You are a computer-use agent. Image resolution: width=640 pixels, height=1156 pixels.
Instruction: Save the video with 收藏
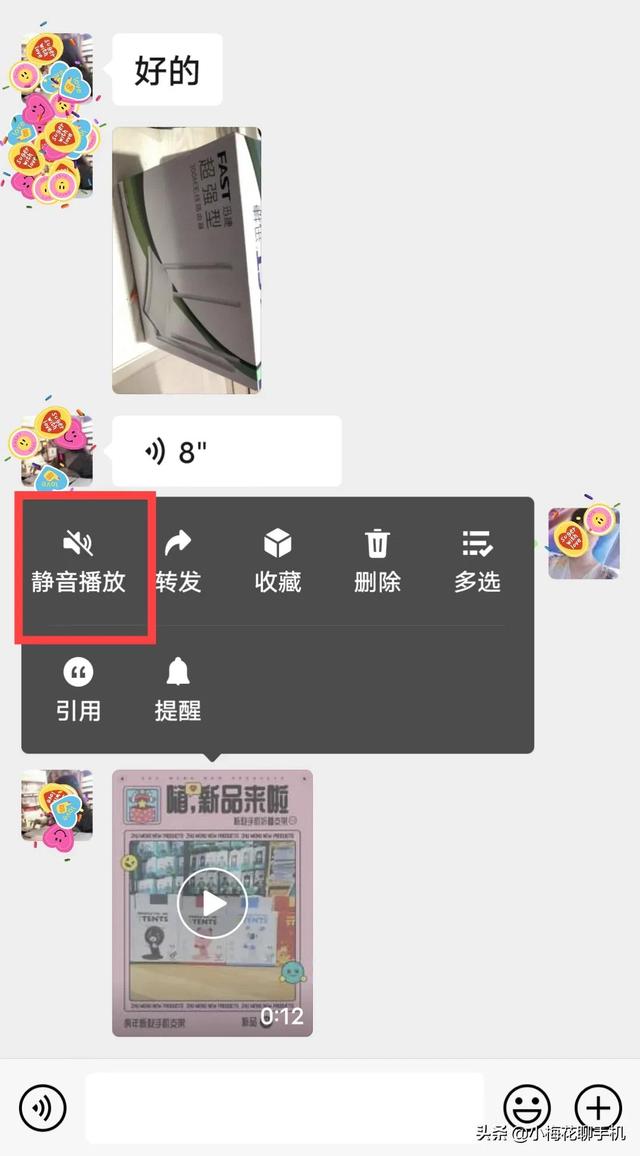278,563
